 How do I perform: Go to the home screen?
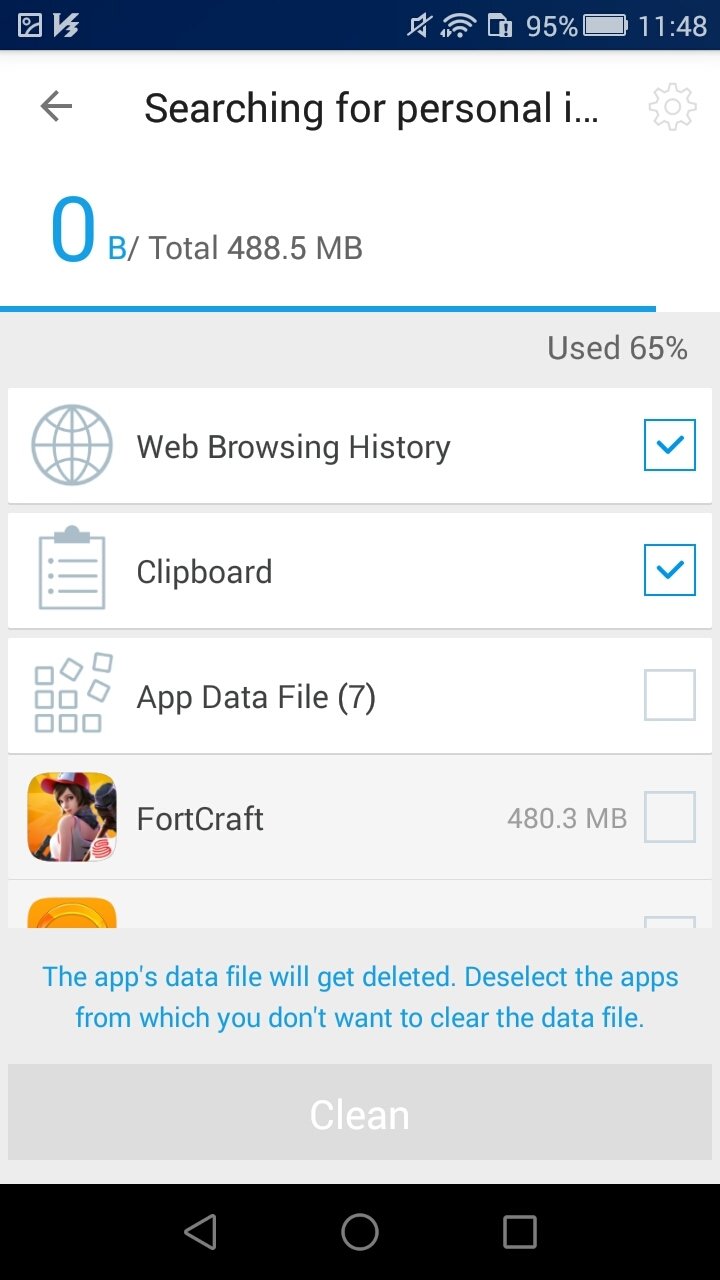point(360,1232)
